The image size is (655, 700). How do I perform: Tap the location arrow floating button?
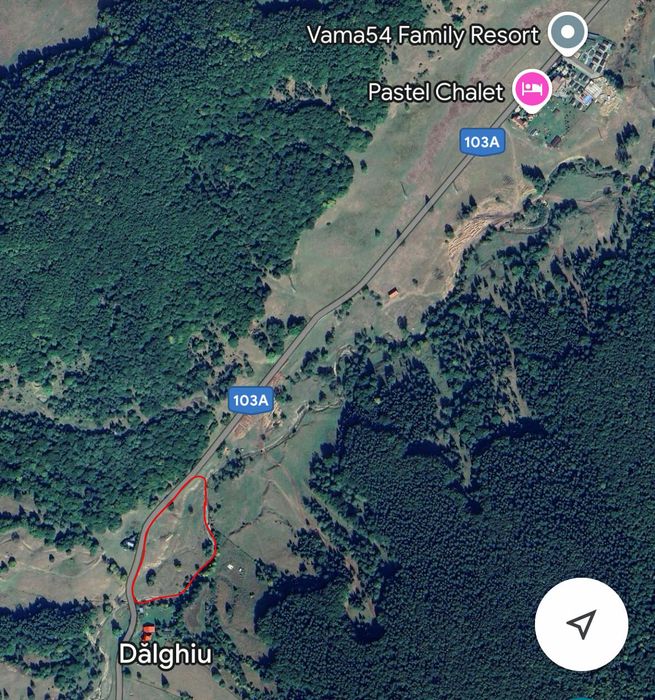tap(581, 625)
